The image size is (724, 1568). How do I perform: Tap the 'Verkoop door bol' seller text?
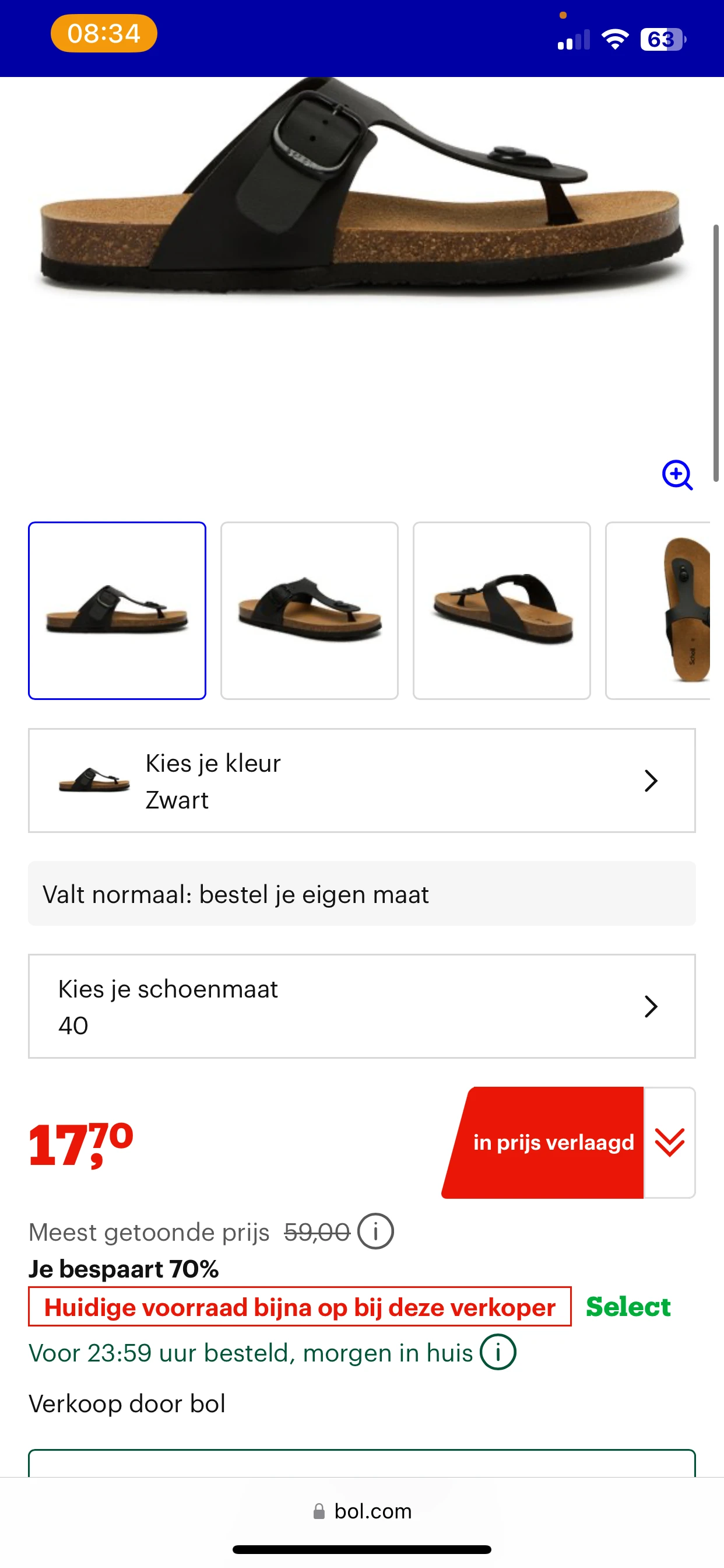[126, 1403]
